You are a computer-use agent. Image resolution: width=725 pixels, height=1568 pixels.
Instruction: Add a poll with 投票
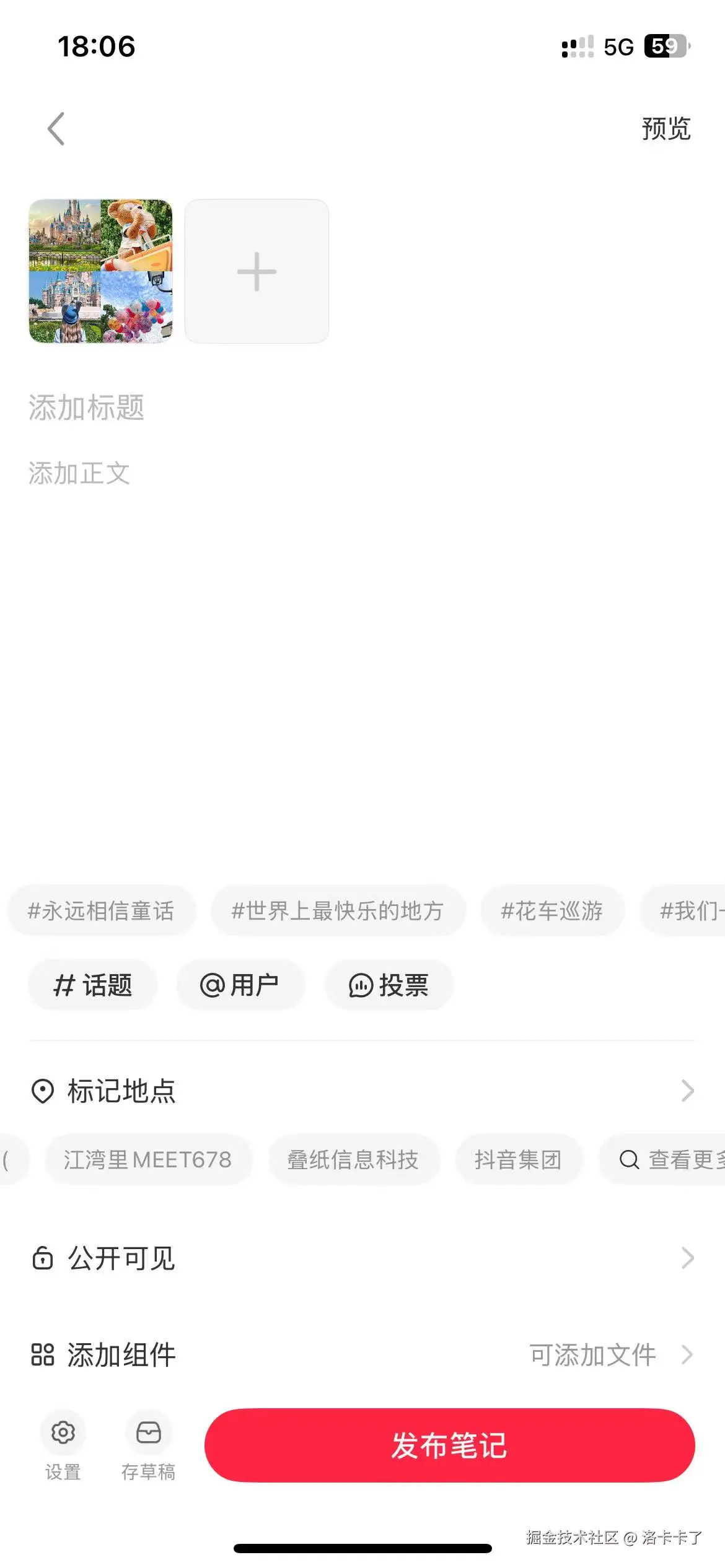(x=389, y=985)
